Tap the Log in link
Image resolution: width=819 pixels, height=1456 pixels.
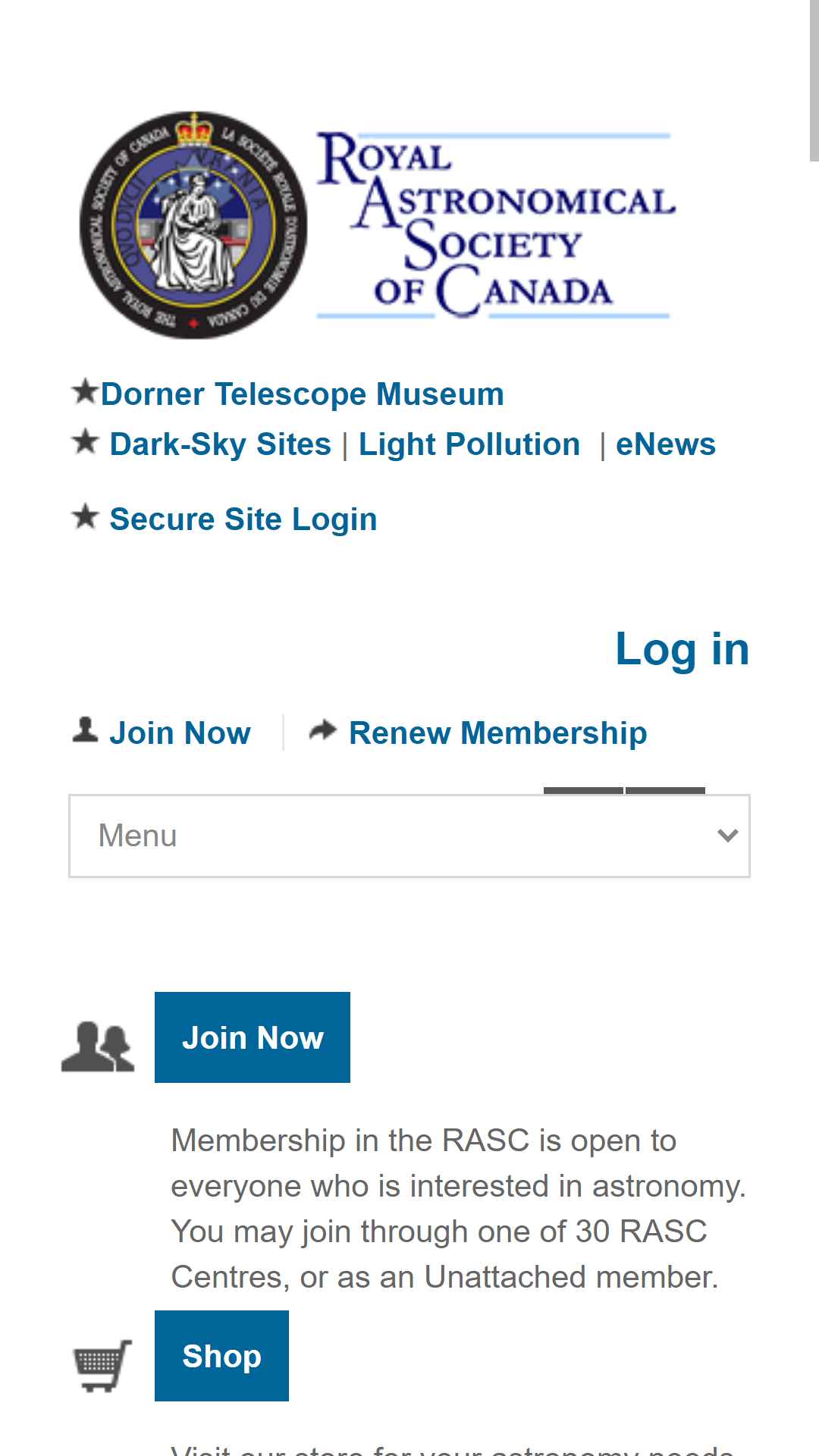point(682,650)
